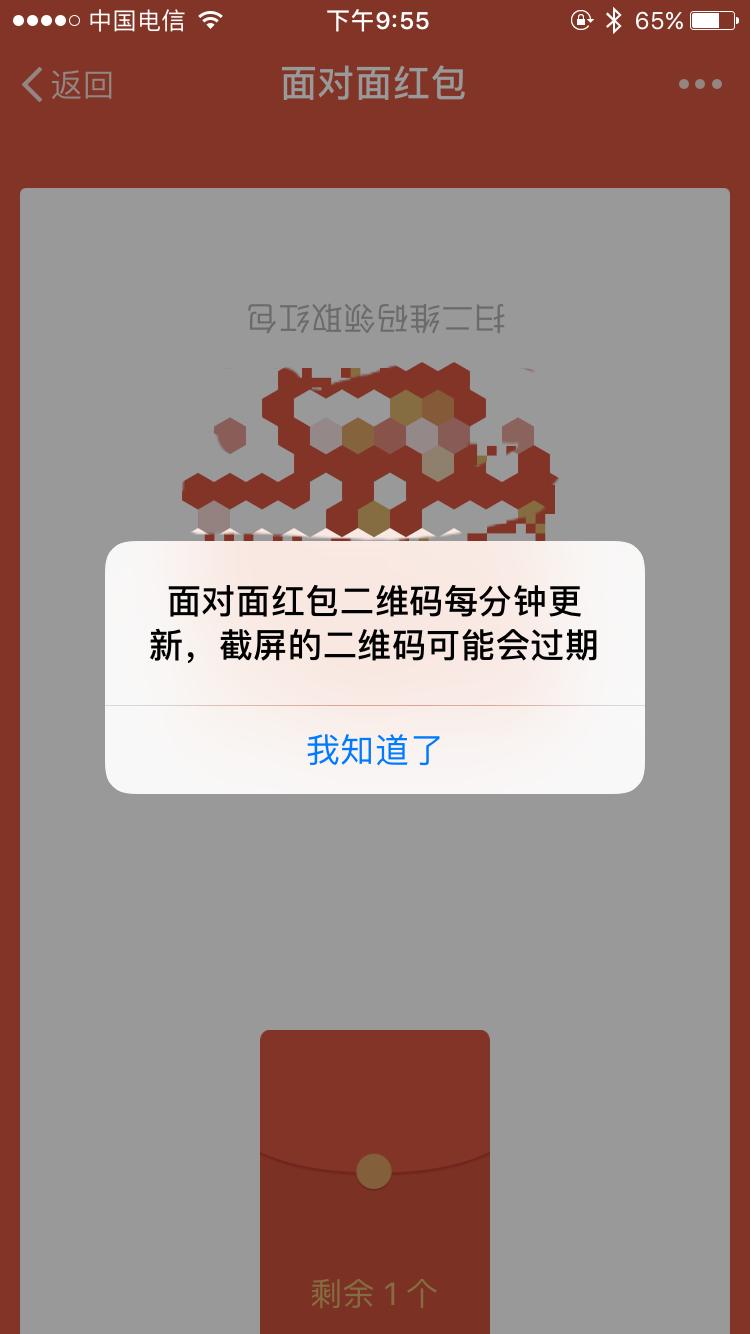The image size is (750, 1334).
Task: Tap the alert message about QR code expiry
Action: coord(374,623)
